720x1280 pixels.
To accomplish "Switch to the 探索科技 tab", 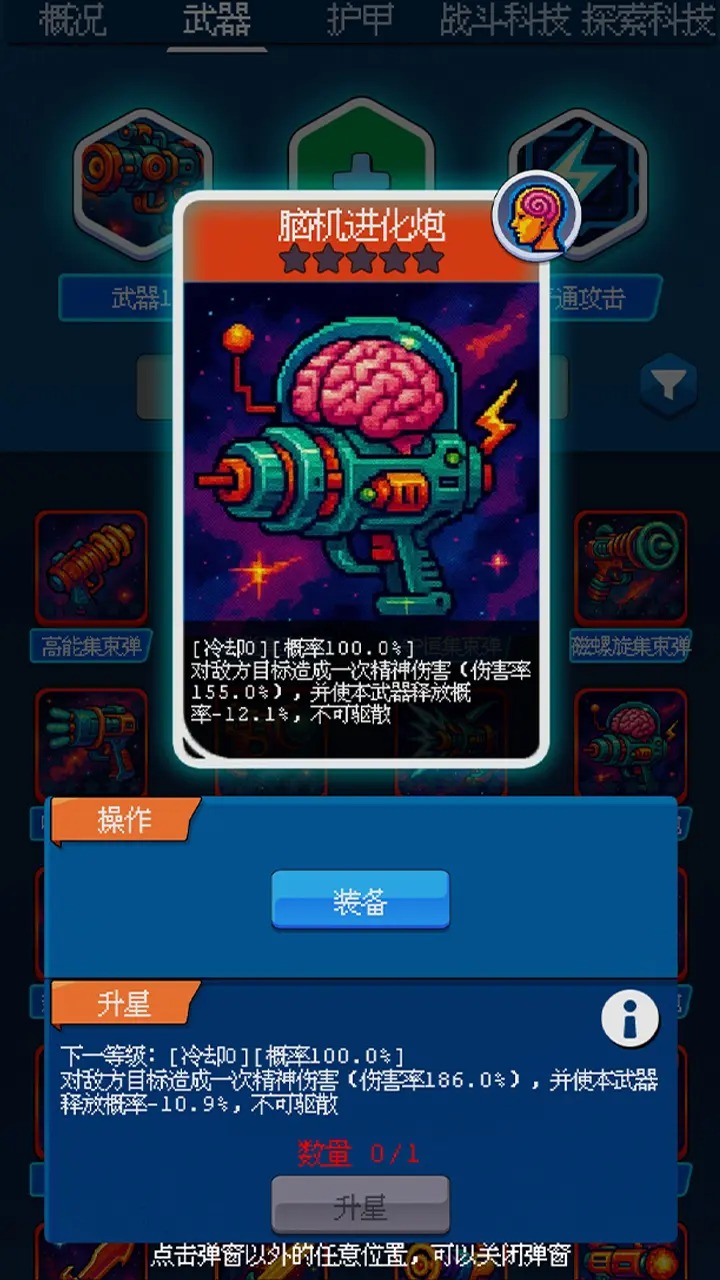I will (648, 20).
